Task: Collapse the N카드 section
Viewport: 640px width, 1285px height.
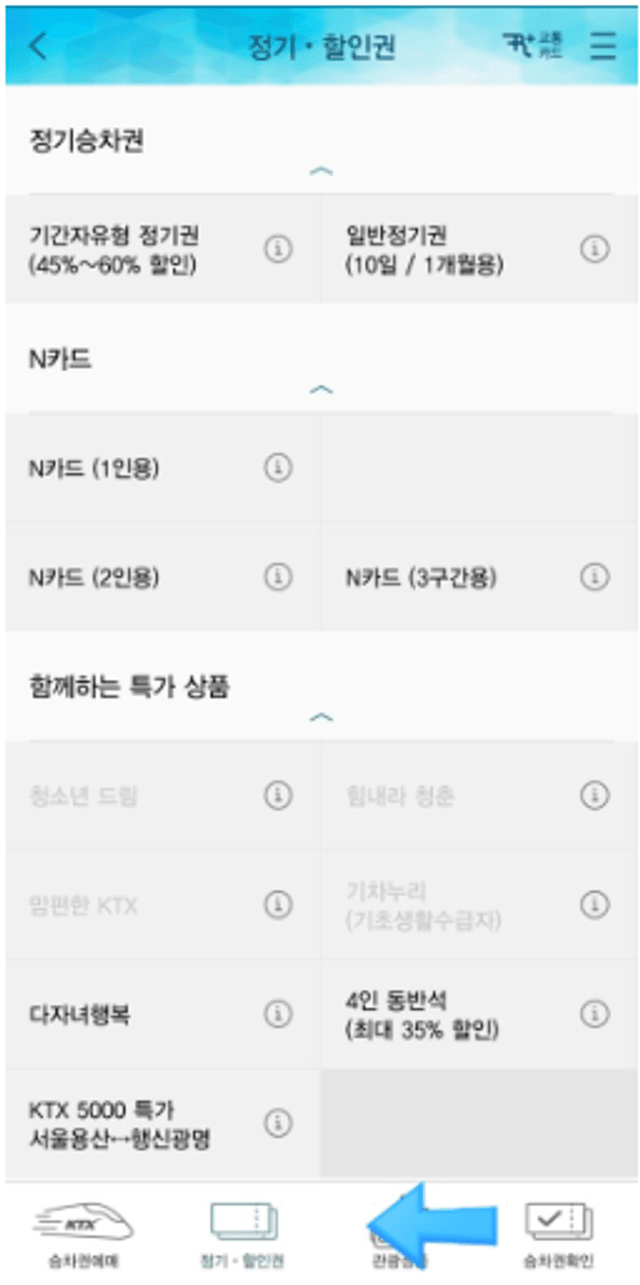Action: (x=321, y=389)
